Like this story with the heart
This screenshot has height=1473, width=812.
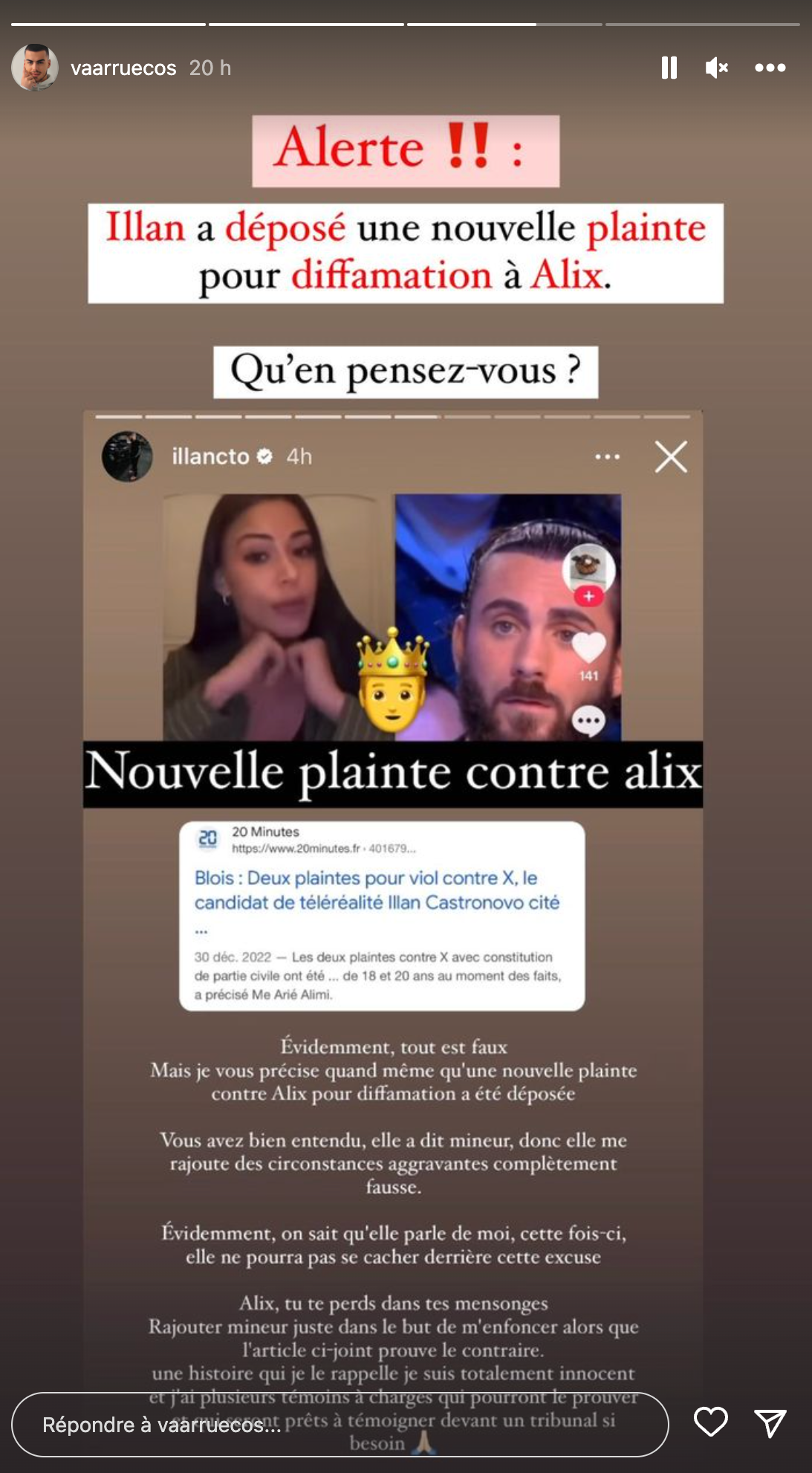(x=710, y=1422)
